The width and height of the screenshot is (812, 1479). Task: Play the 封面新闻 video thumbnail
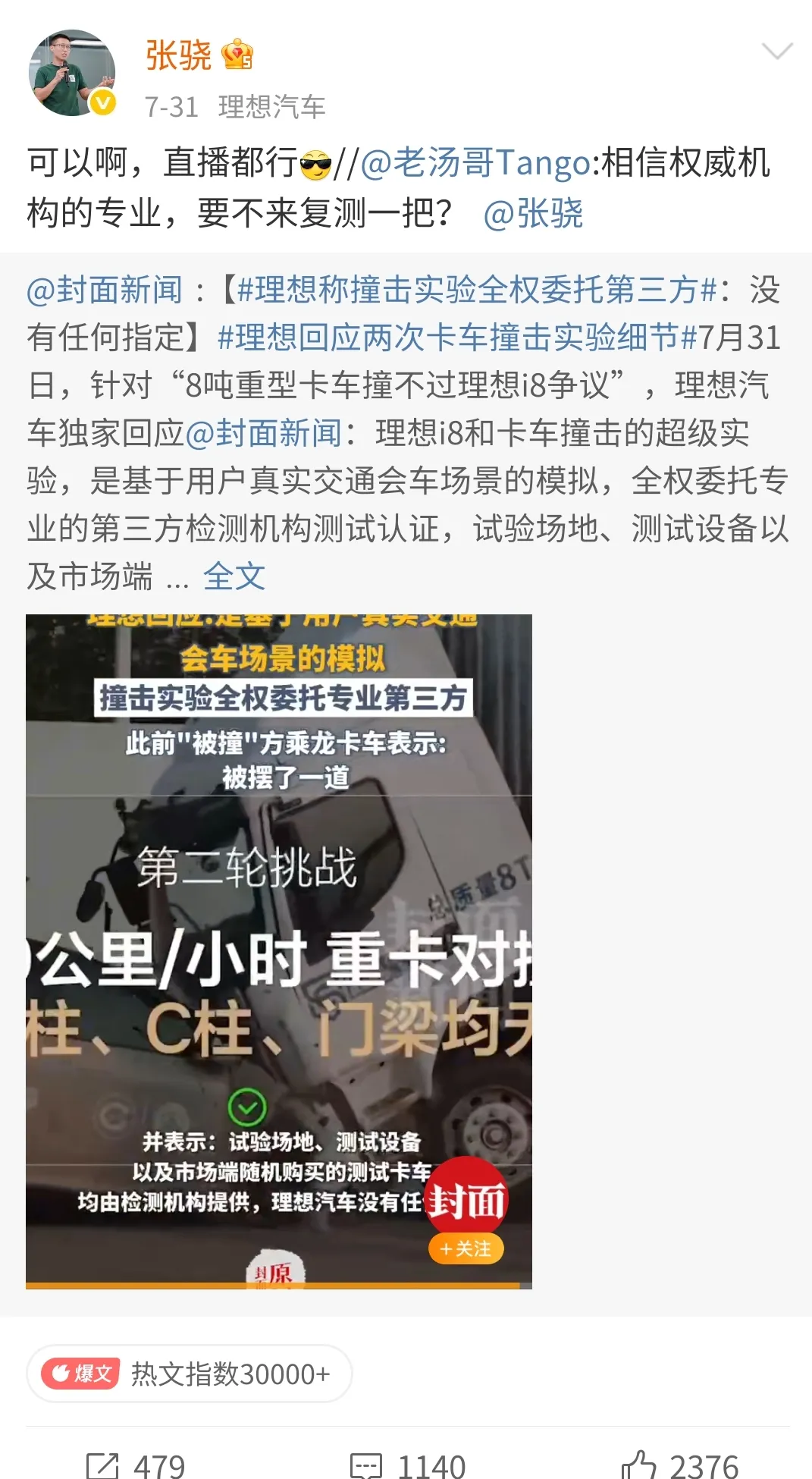pyautogui.click(x=279, y=951)
